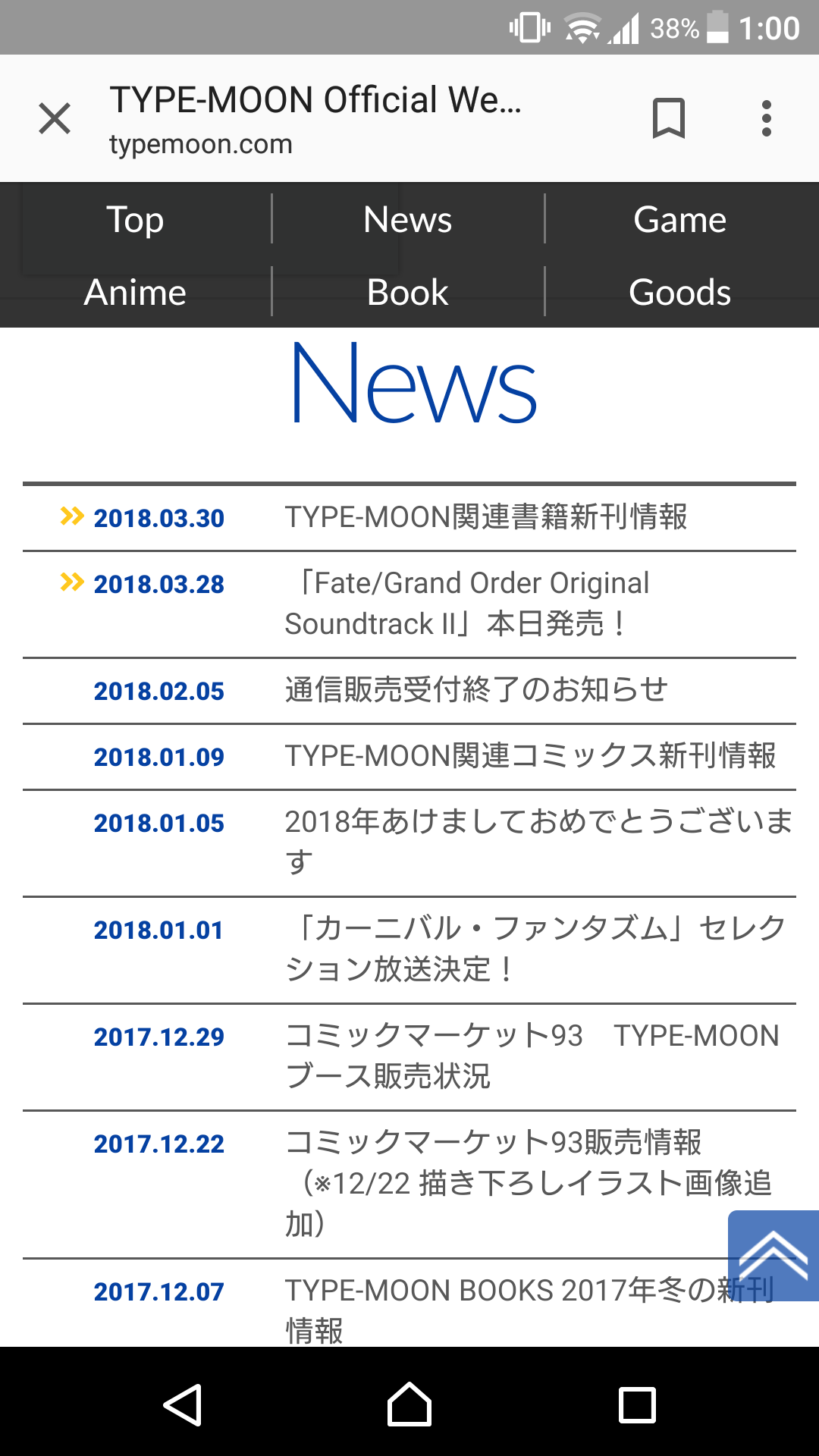Switch to the Game section

point(680,219)
